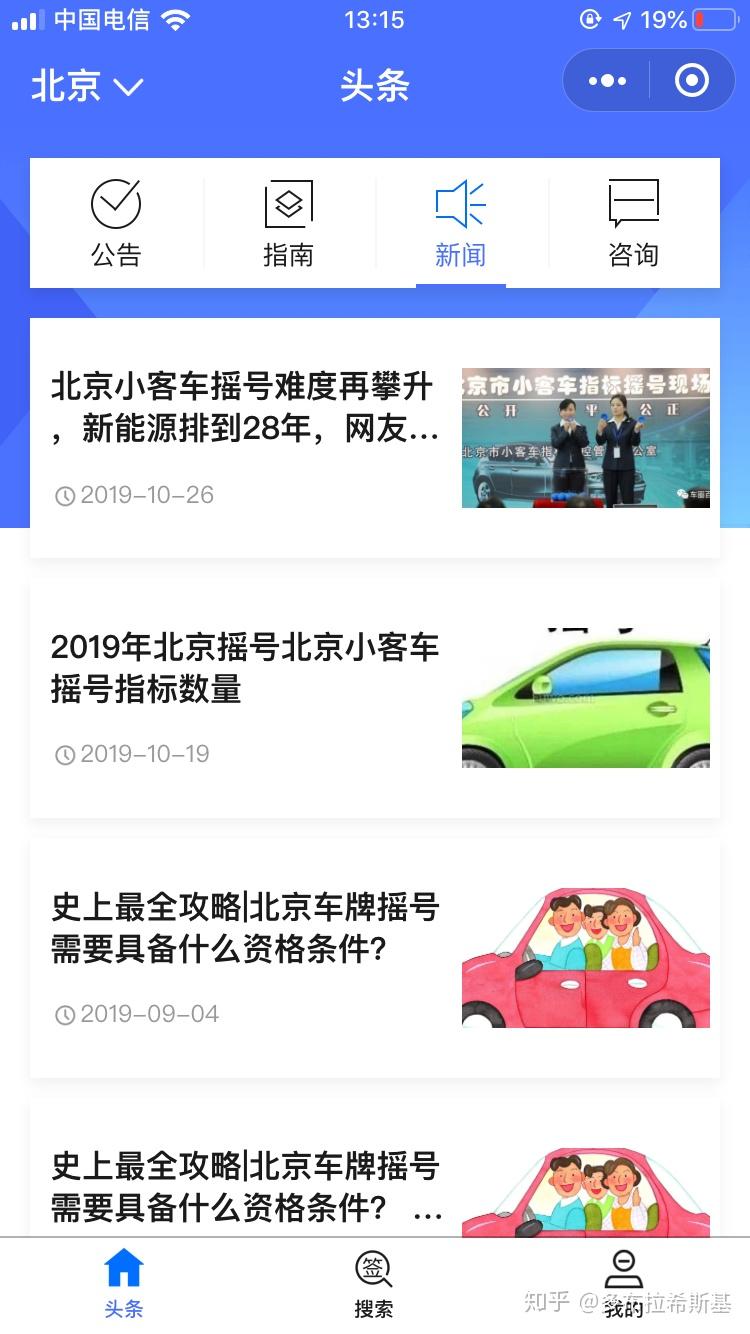The image size is (750, 1334).
Task: Tap the circular close capsule button
Action: (x=692, y=80)
